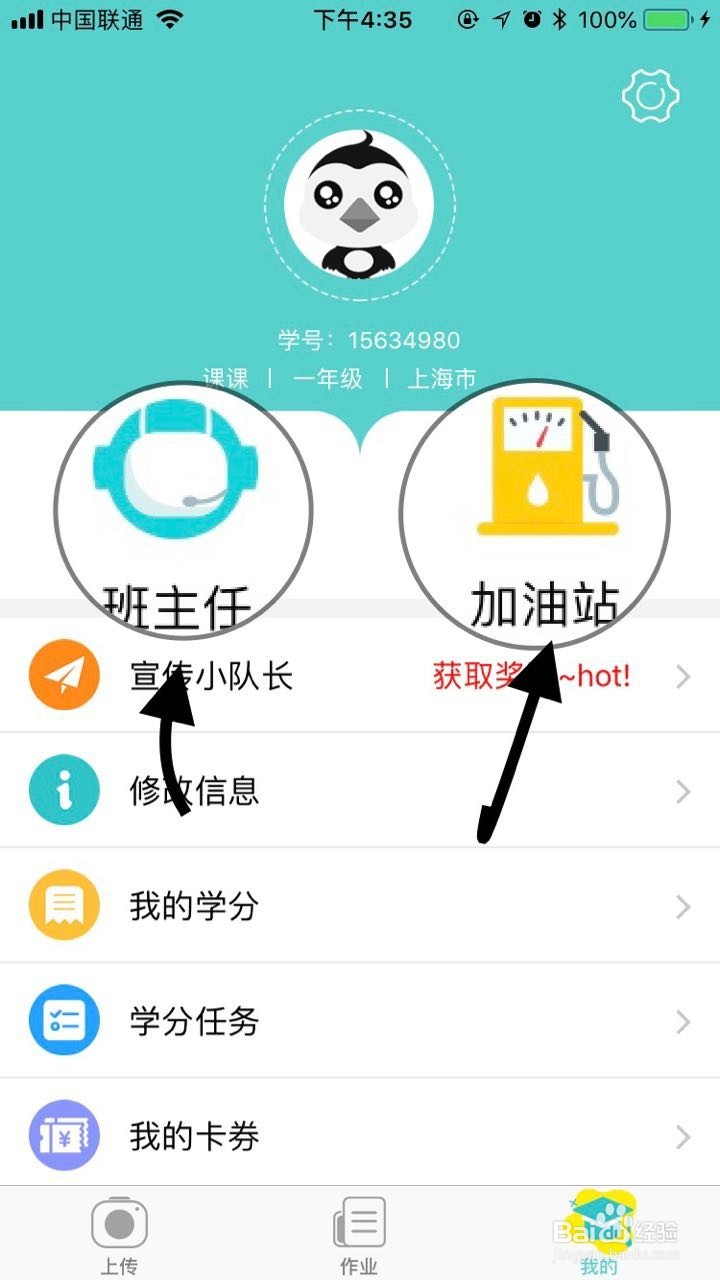The image size is (720, 1280).
Task: Expand the 修改信息 row chevron
Action: (x=684, y=790)
